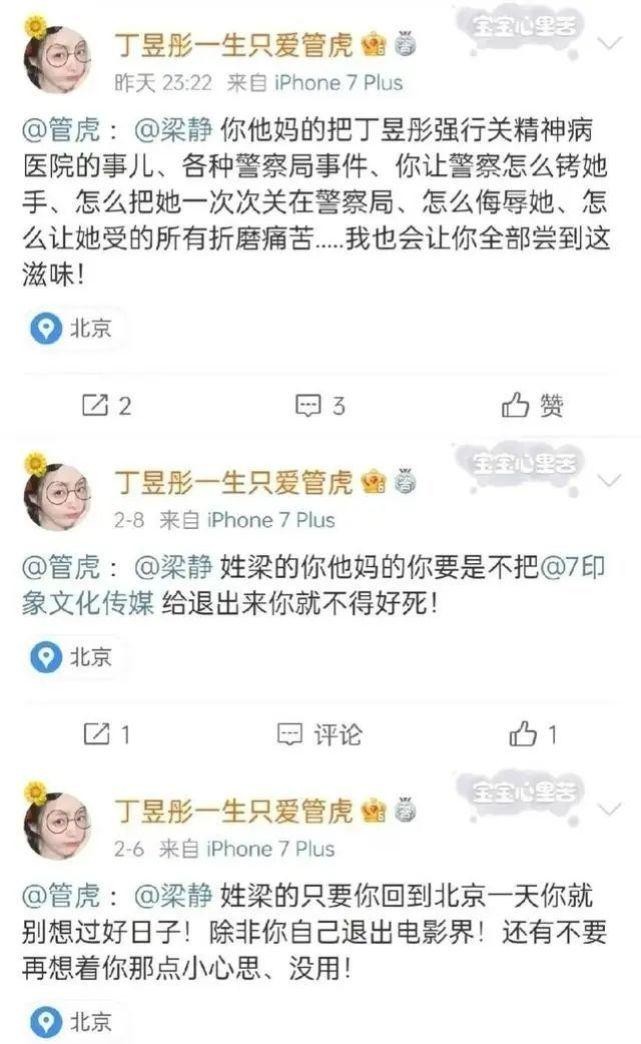
Task: Like the 2-8 post
Action: click(x=533, y=734)
